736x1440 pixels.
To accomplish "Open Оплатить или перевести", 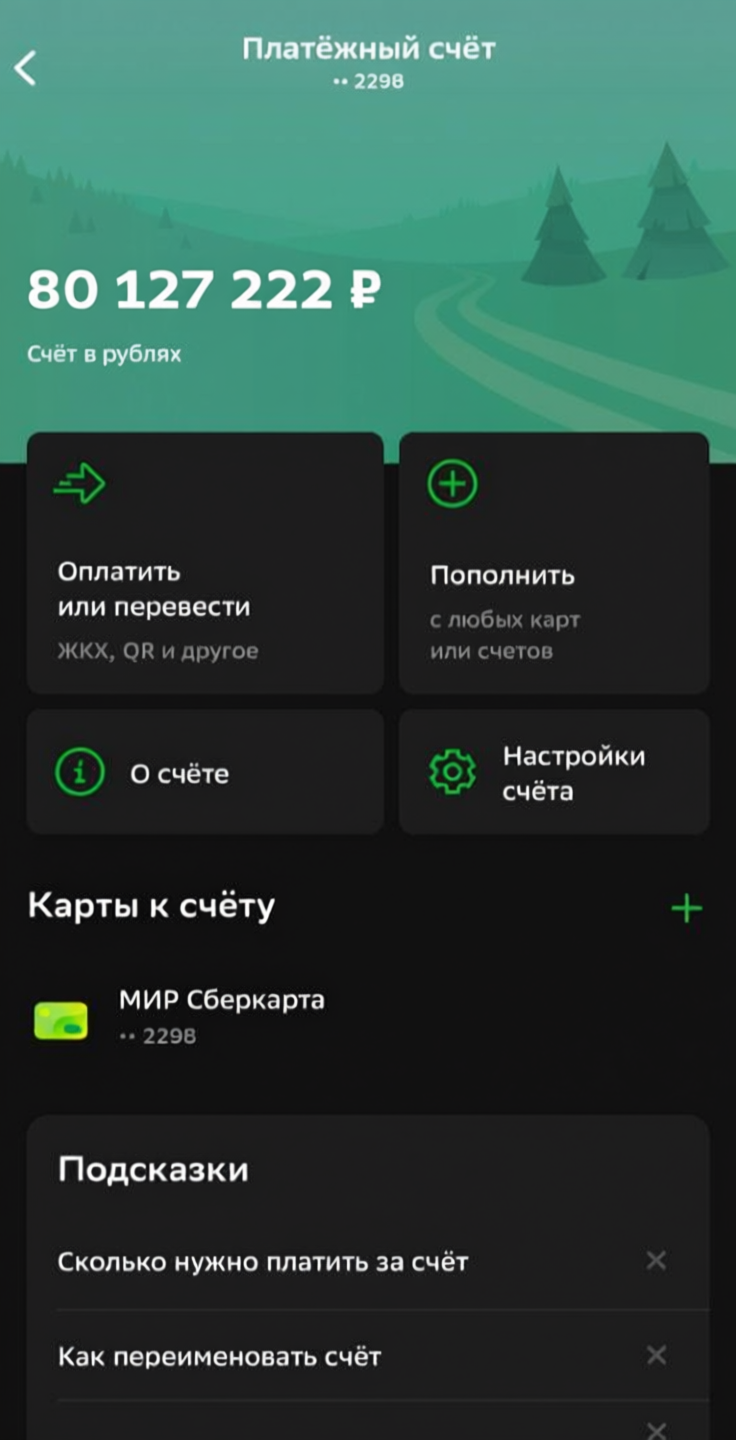I will click(x=205, y=563).
